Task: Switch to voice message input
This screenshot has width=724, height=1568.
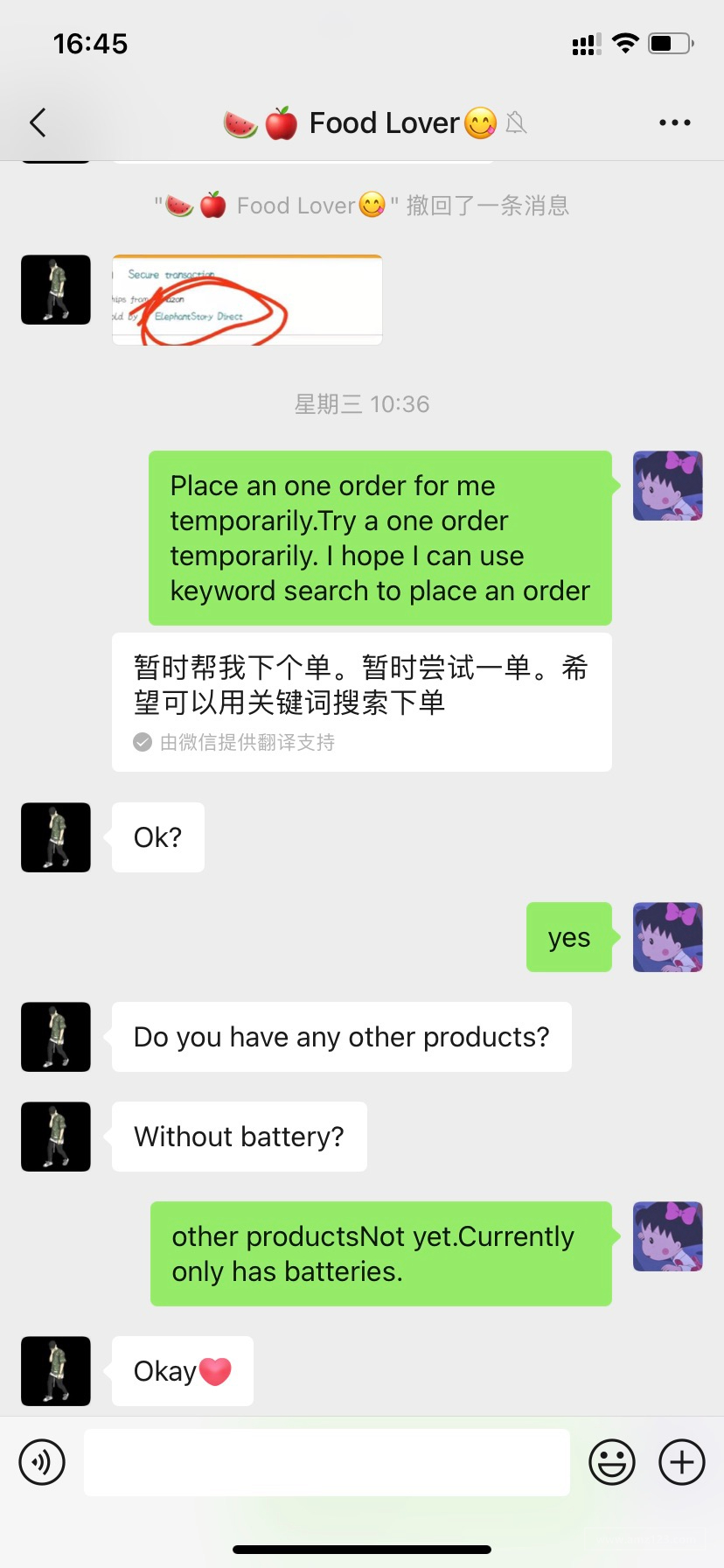Action: (x=42, y=1462)
